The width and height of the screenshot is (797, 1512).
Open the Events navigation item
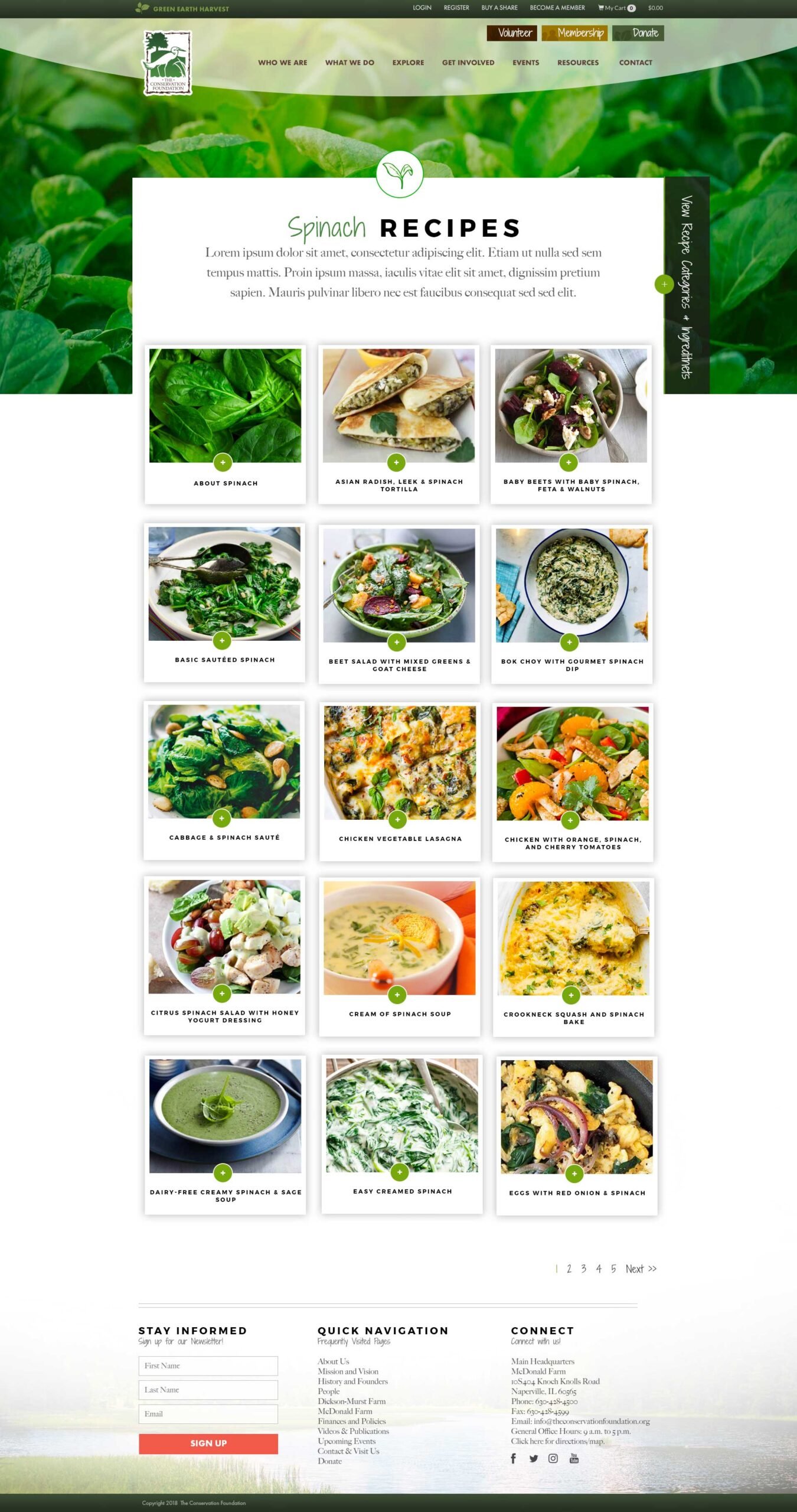point(525,63)
